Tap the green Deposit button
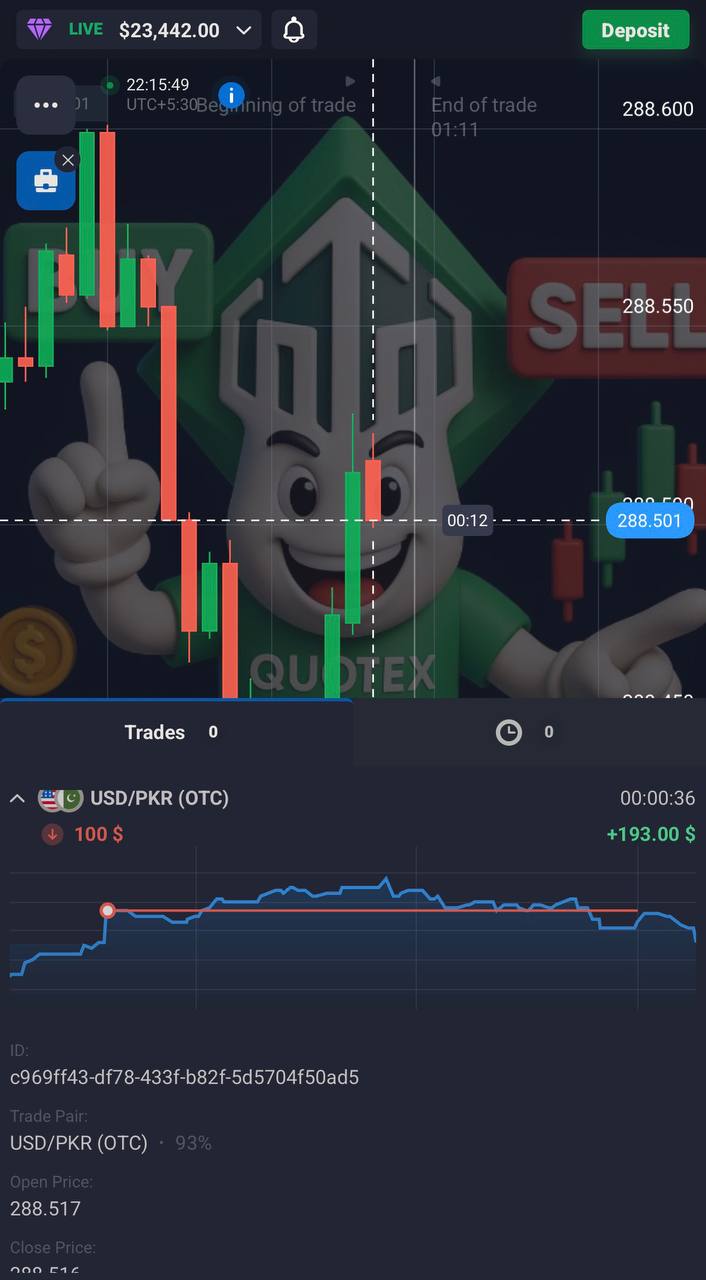The image size is (706, 1280). pos(635,30)
